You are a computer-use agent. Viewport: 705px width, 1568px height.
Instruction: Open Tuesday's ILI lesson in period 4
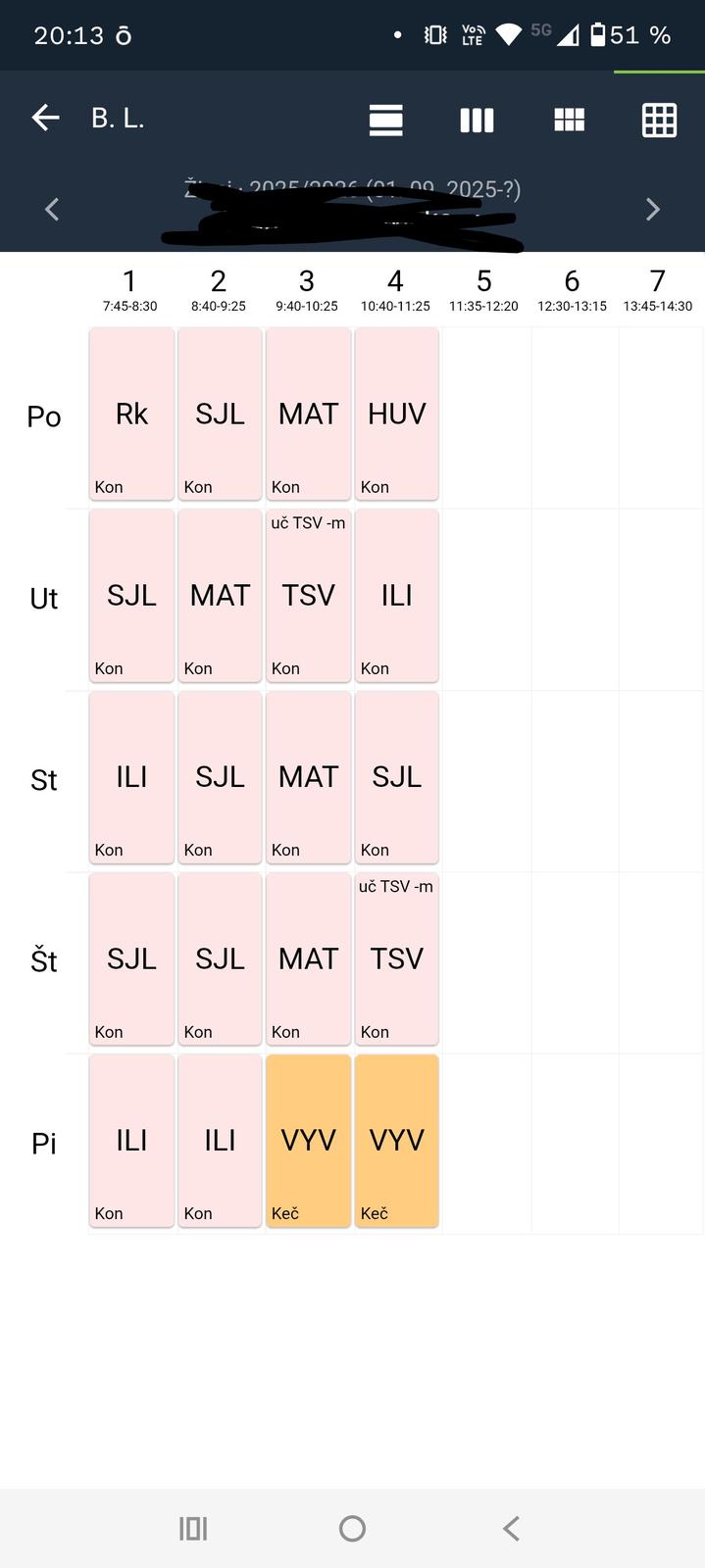coord(396,595)
